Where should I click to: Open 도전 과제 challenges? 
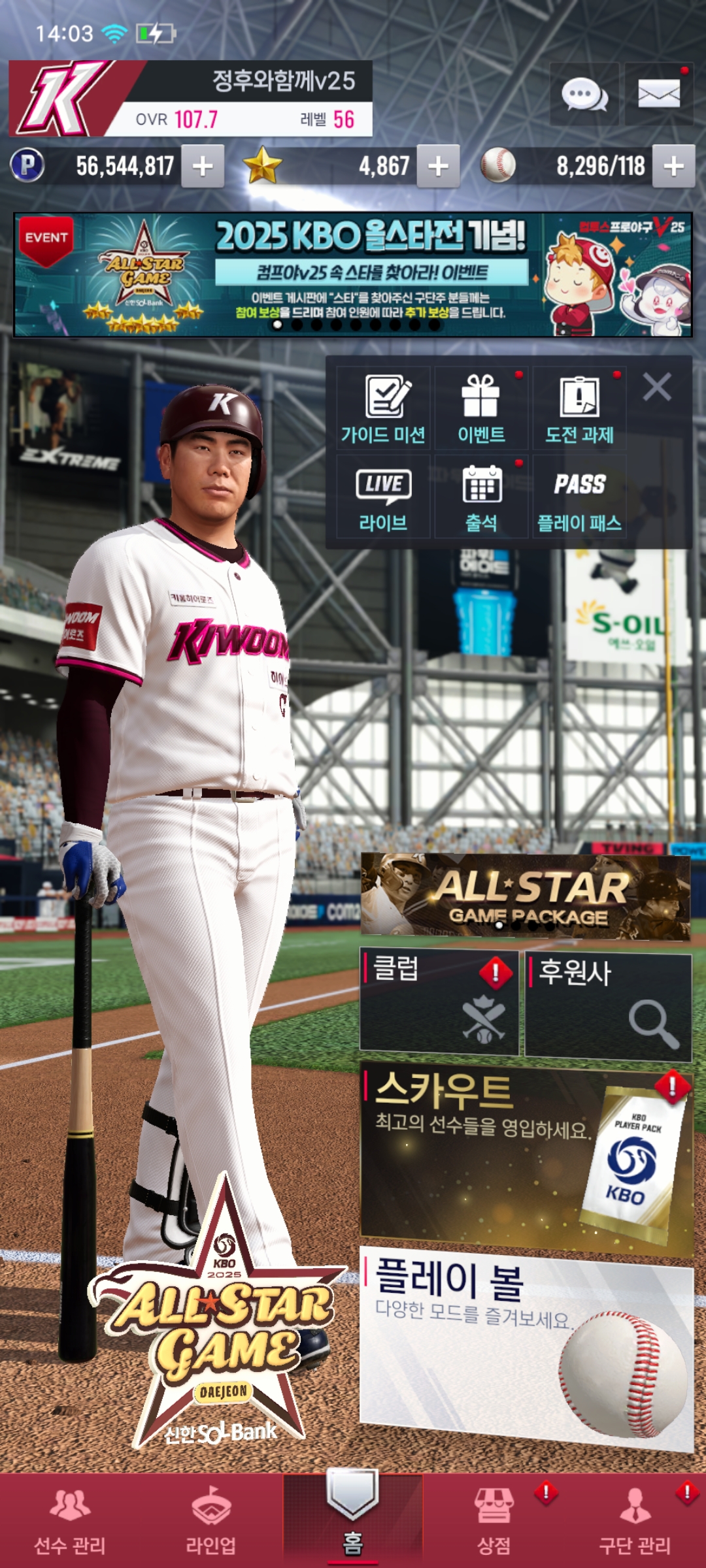click(x=580, y=408)
